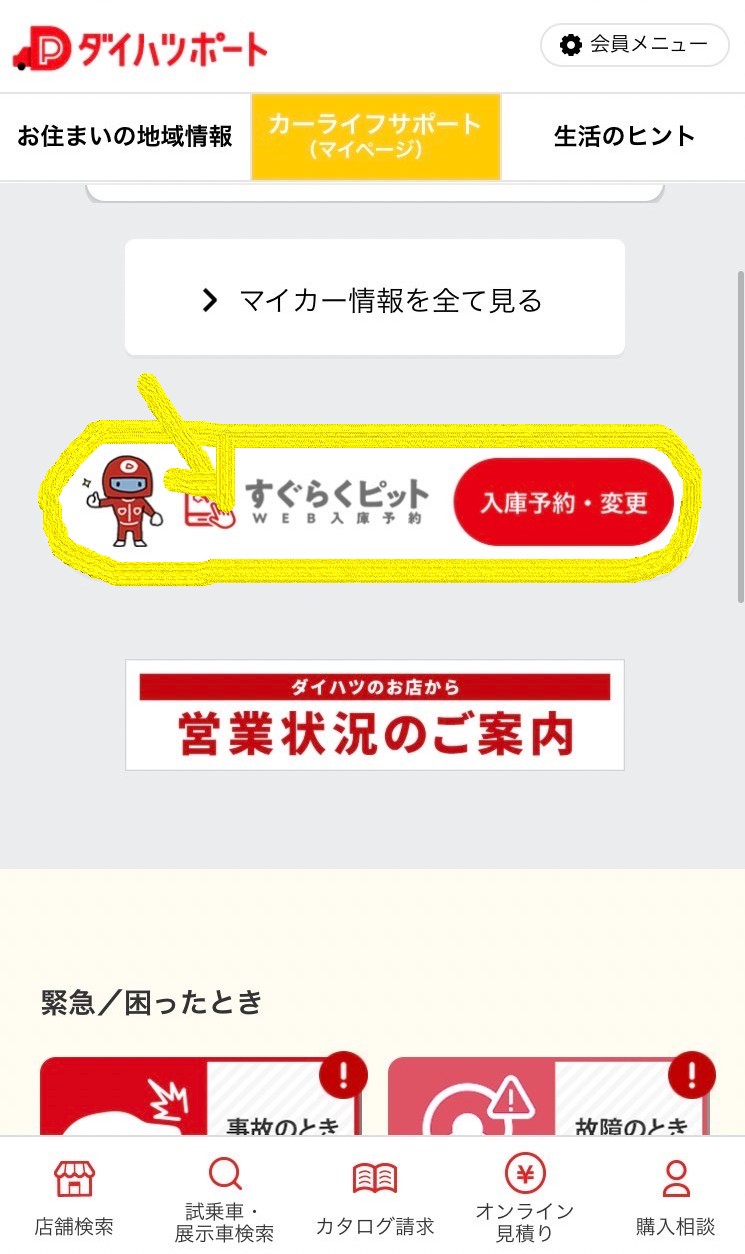Switch to お住まいの地域情報 tab
The image size is (745, 1254).
coord(125,137)
